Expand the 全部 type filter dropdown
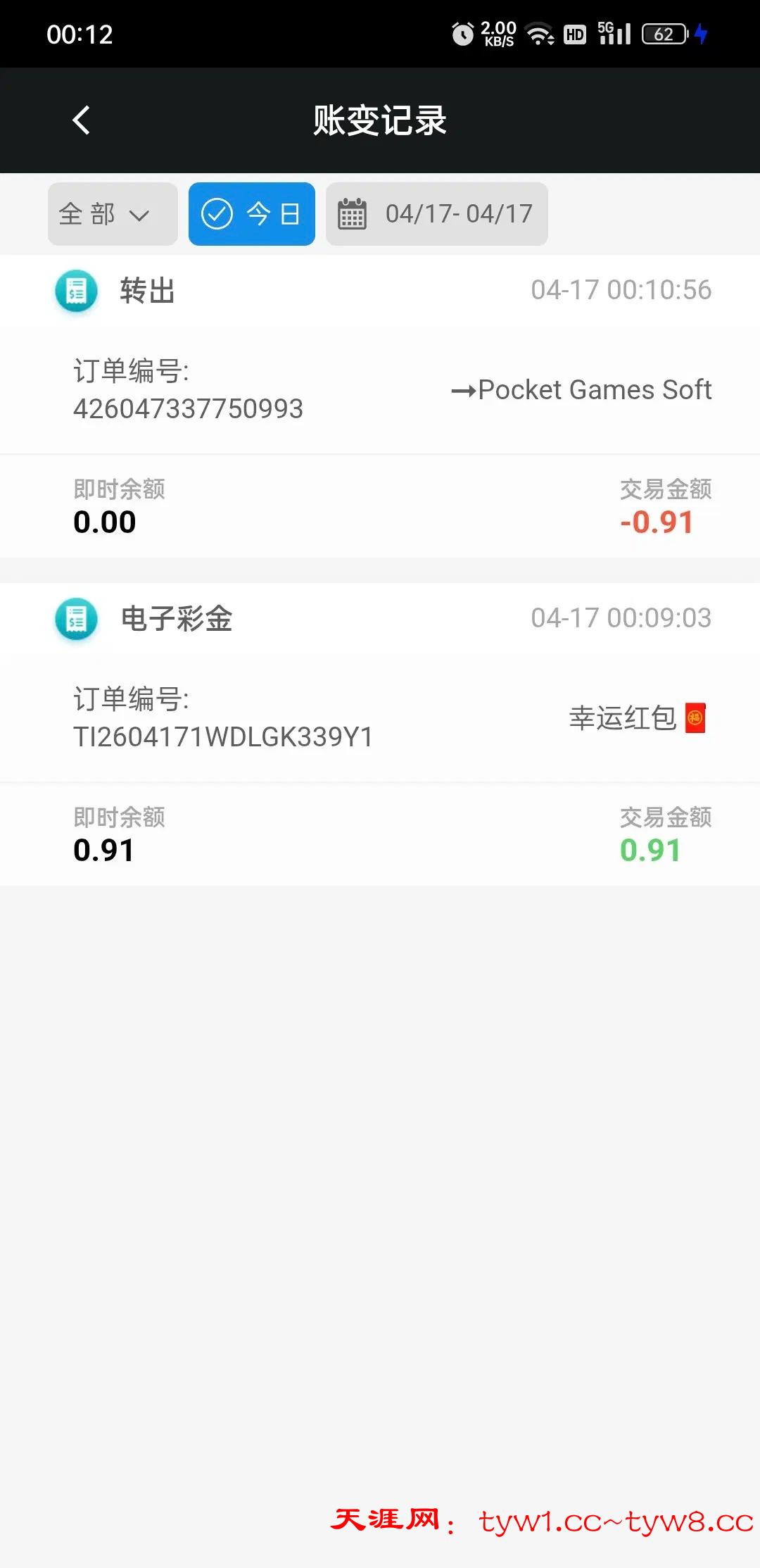The width and height of the screenshot is (760, 1568). (x=112, y=214)
